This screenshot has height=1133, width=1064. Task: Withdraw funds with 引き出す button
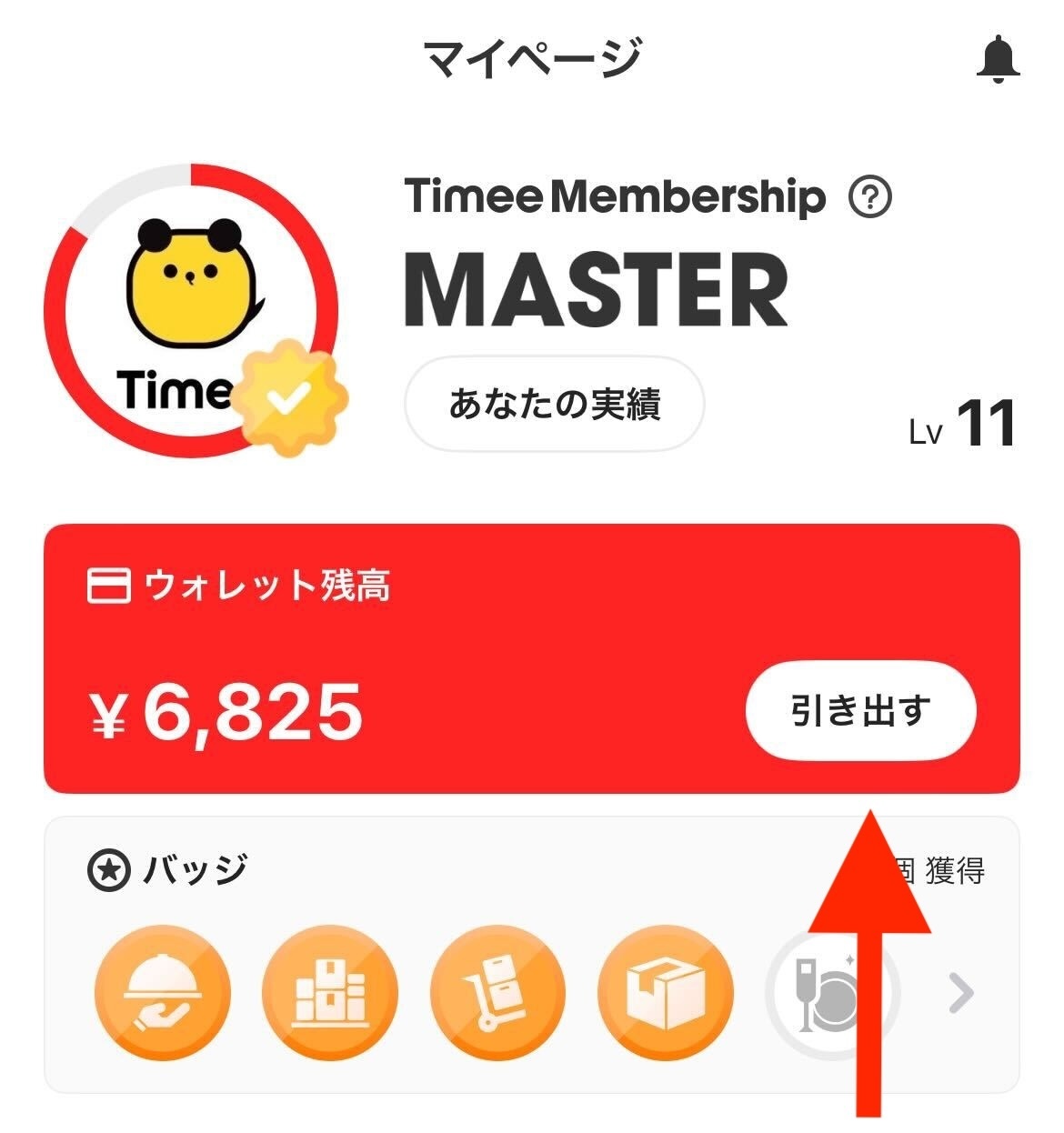(860, 710)
